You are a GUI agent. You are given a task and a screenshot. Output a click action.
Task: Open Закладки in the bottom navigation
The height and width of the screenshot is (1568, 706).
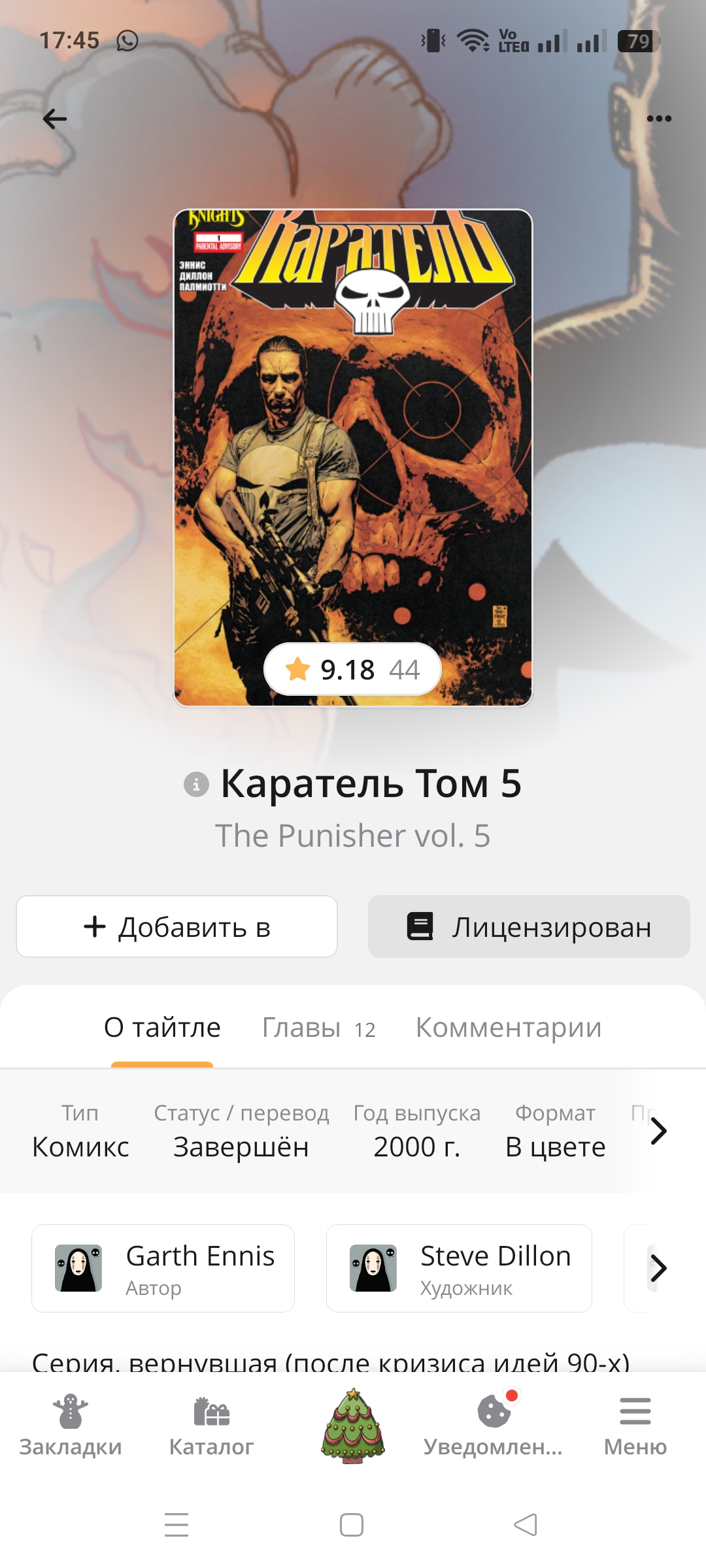(71, 1424)
